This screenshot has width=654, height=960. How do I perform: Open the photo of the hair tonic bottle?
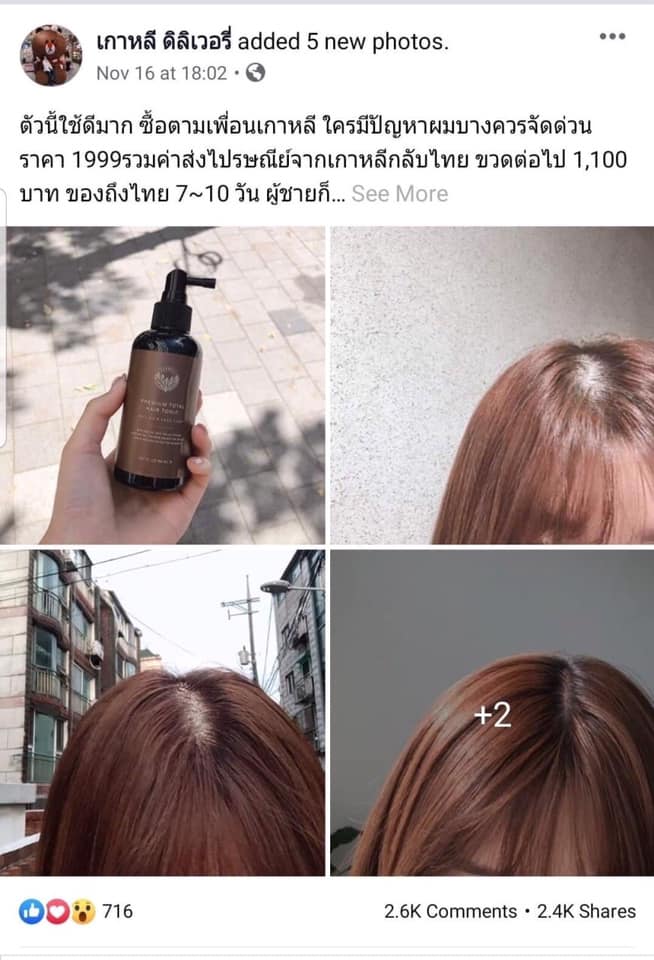(x=166, y=385)
